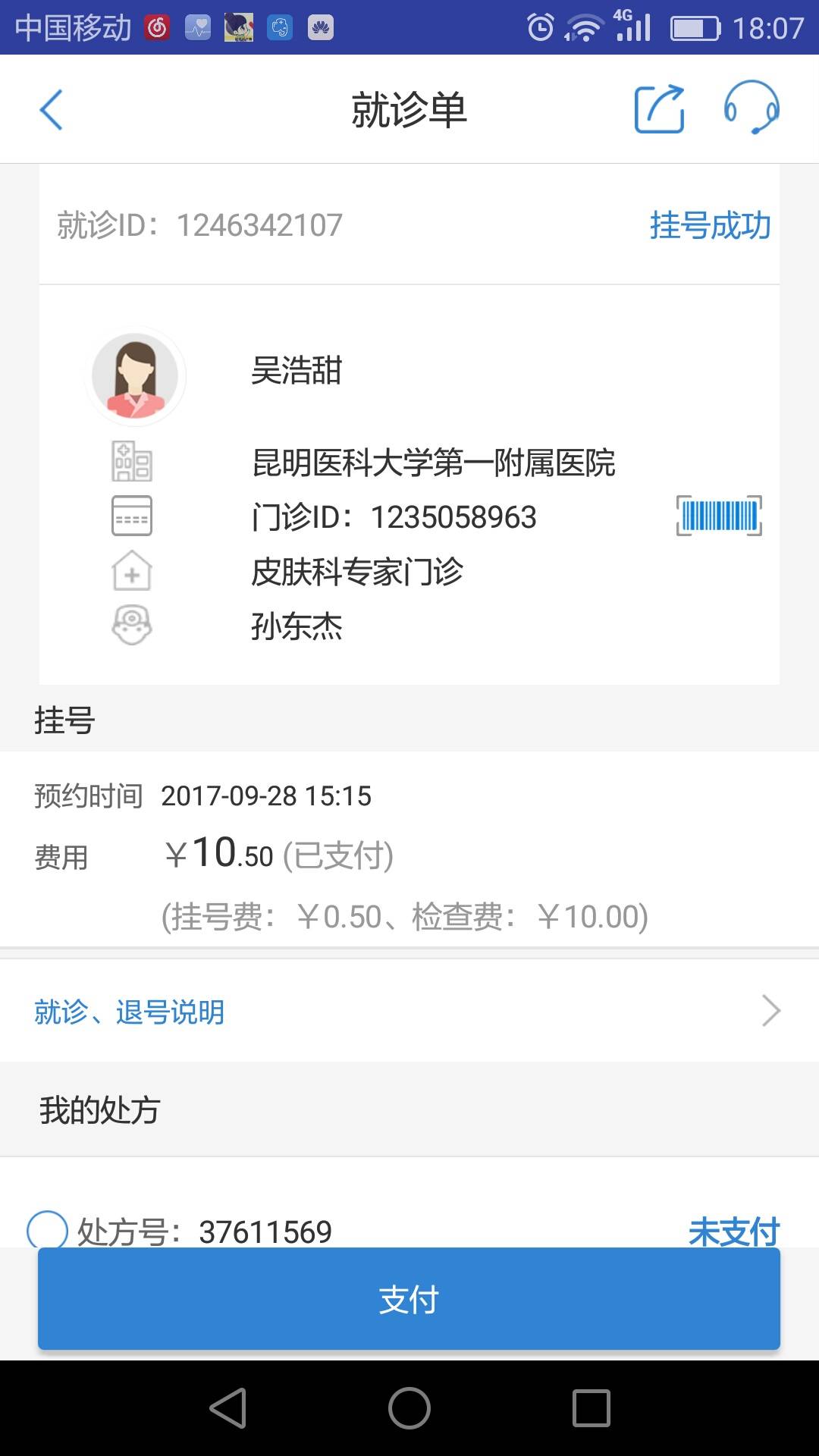Contact customer service via headset icon
Viewport: 819px width, 1456px height.
click(x=751, y=108)
